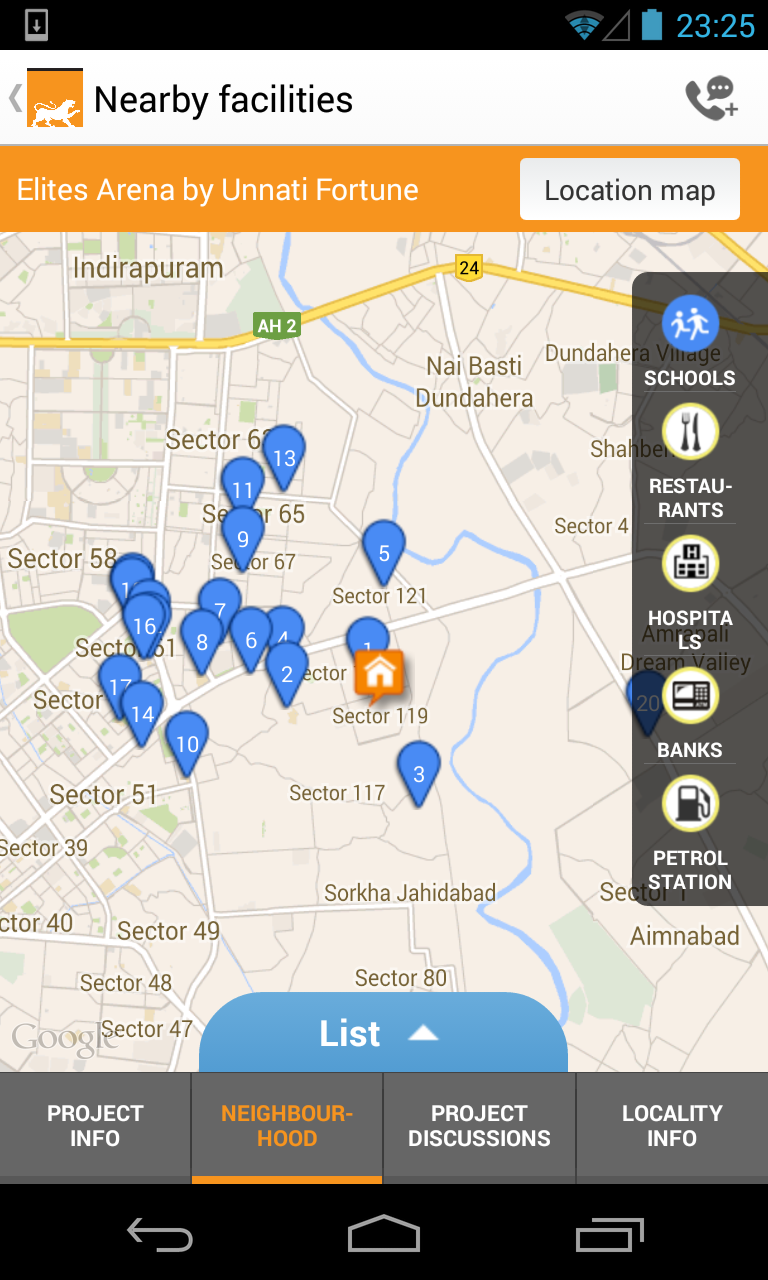Viewport: 768px width, 1280px height.
Task: Switch to the Project Info tab
Action: click(95, 1126)
